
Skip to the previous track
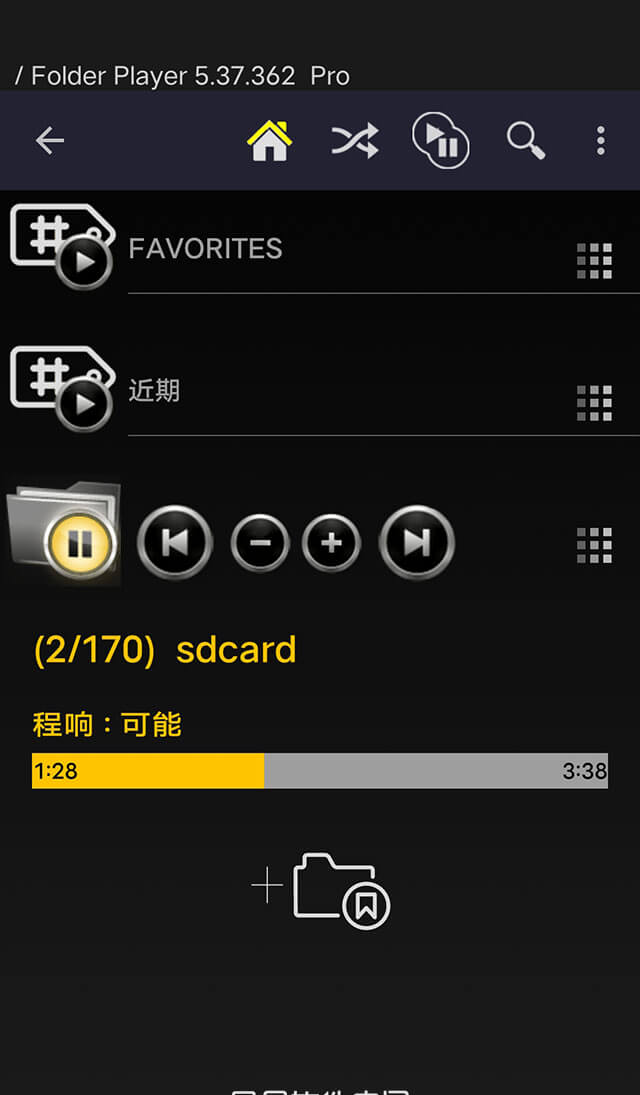(175, 543)
